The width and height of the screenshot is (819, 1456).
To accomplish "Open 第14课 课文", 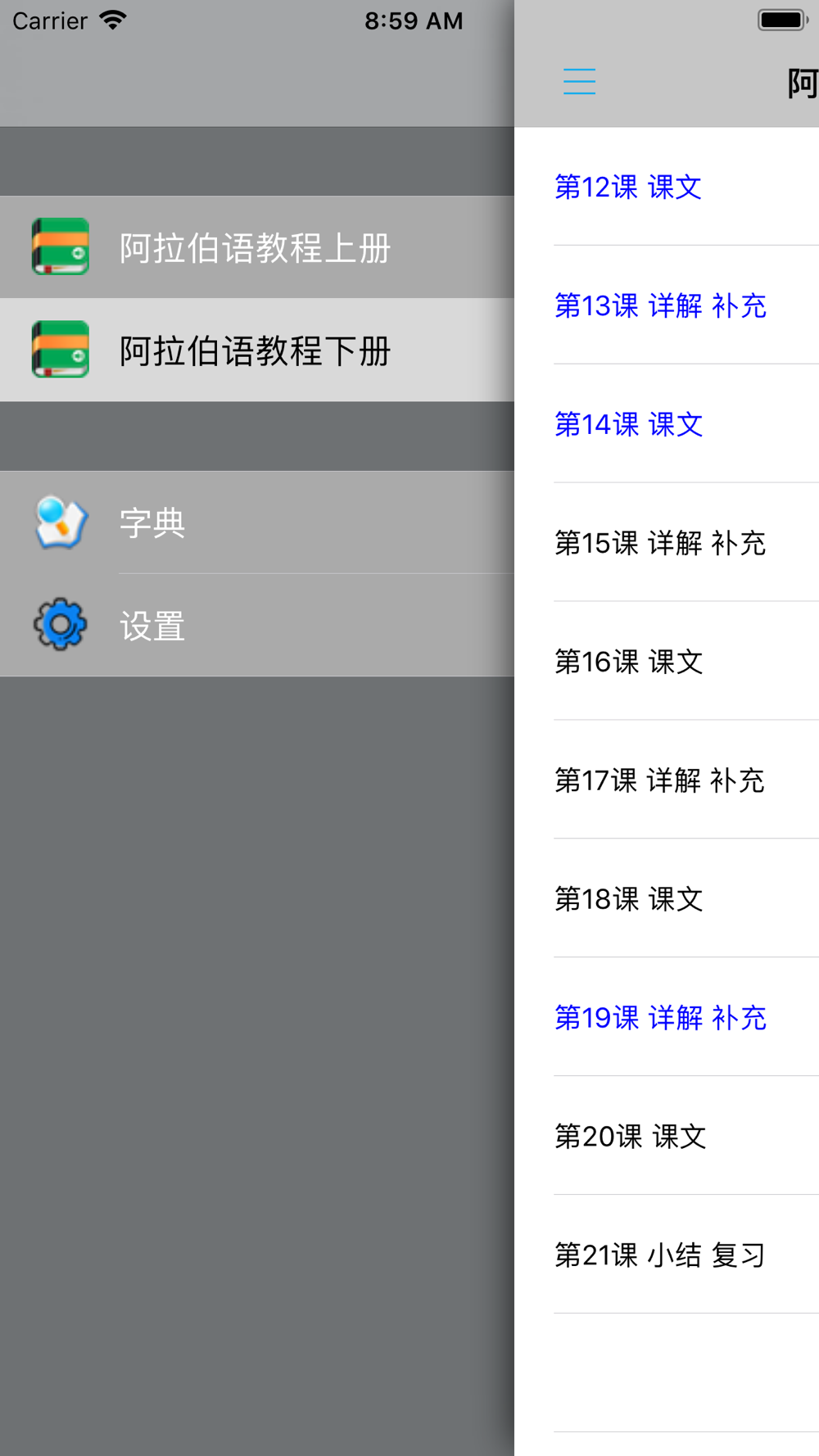I will coord(667,424).
